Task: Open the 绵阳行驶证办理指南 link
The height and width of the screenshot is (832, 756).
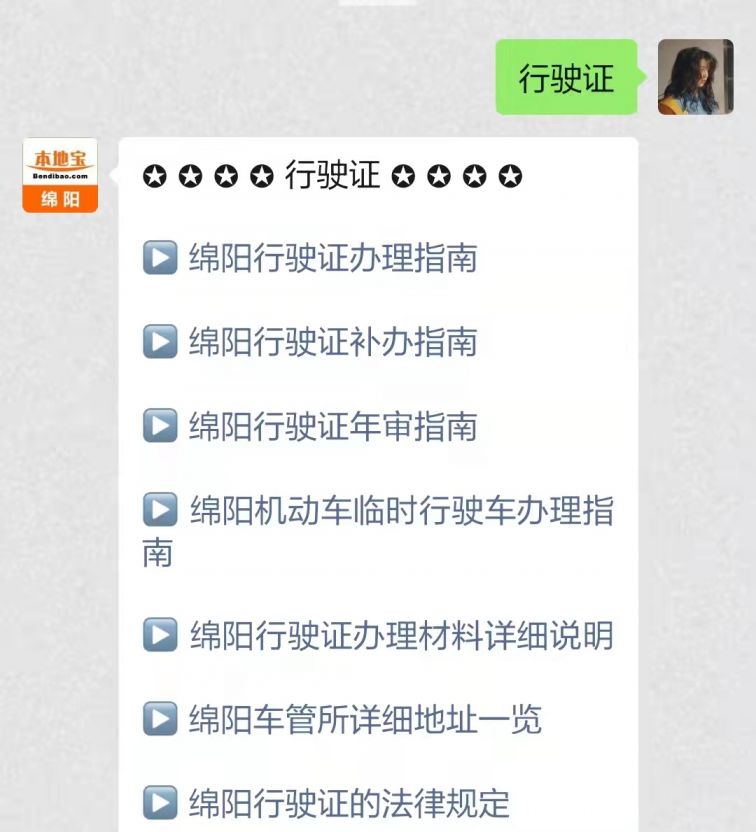Action: tap(332, 259)
